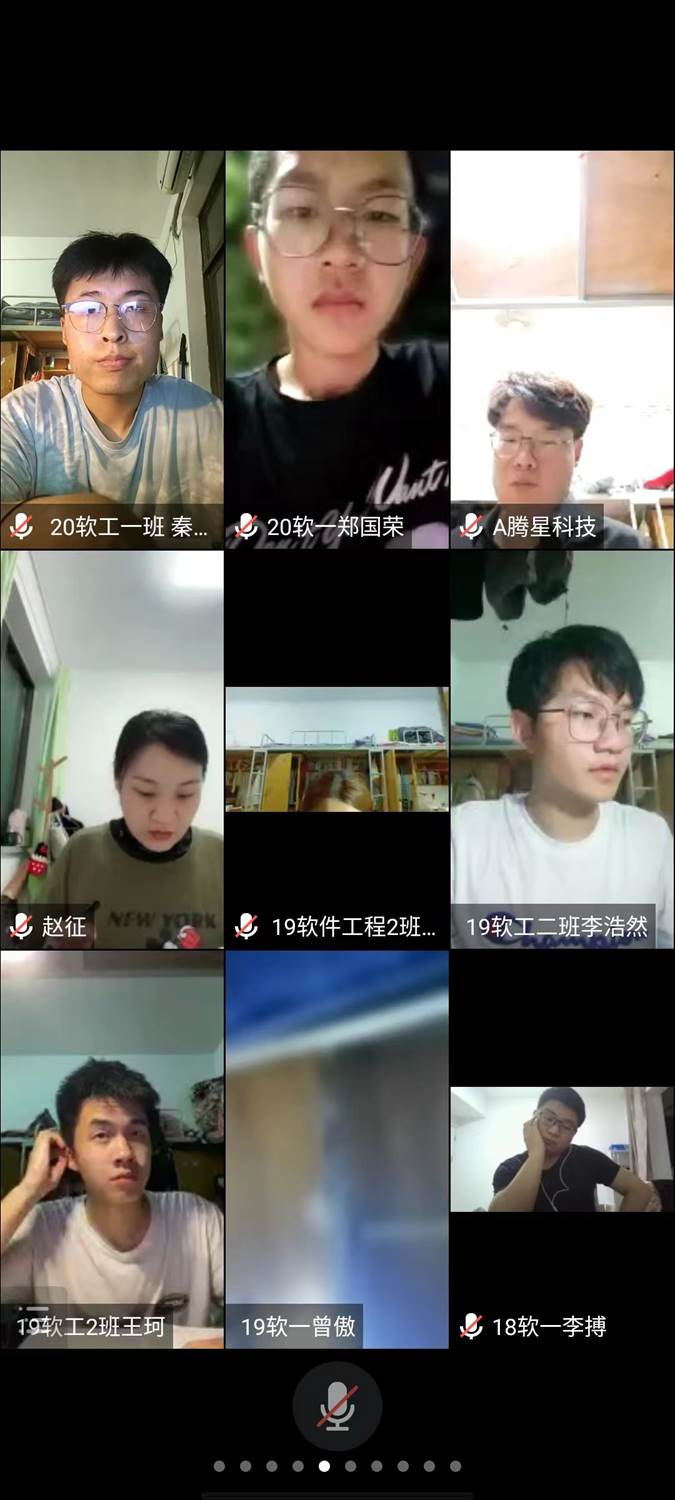675x1500 pixels.
Task: Tap the page indicator dots
Action: [337, 1466]
